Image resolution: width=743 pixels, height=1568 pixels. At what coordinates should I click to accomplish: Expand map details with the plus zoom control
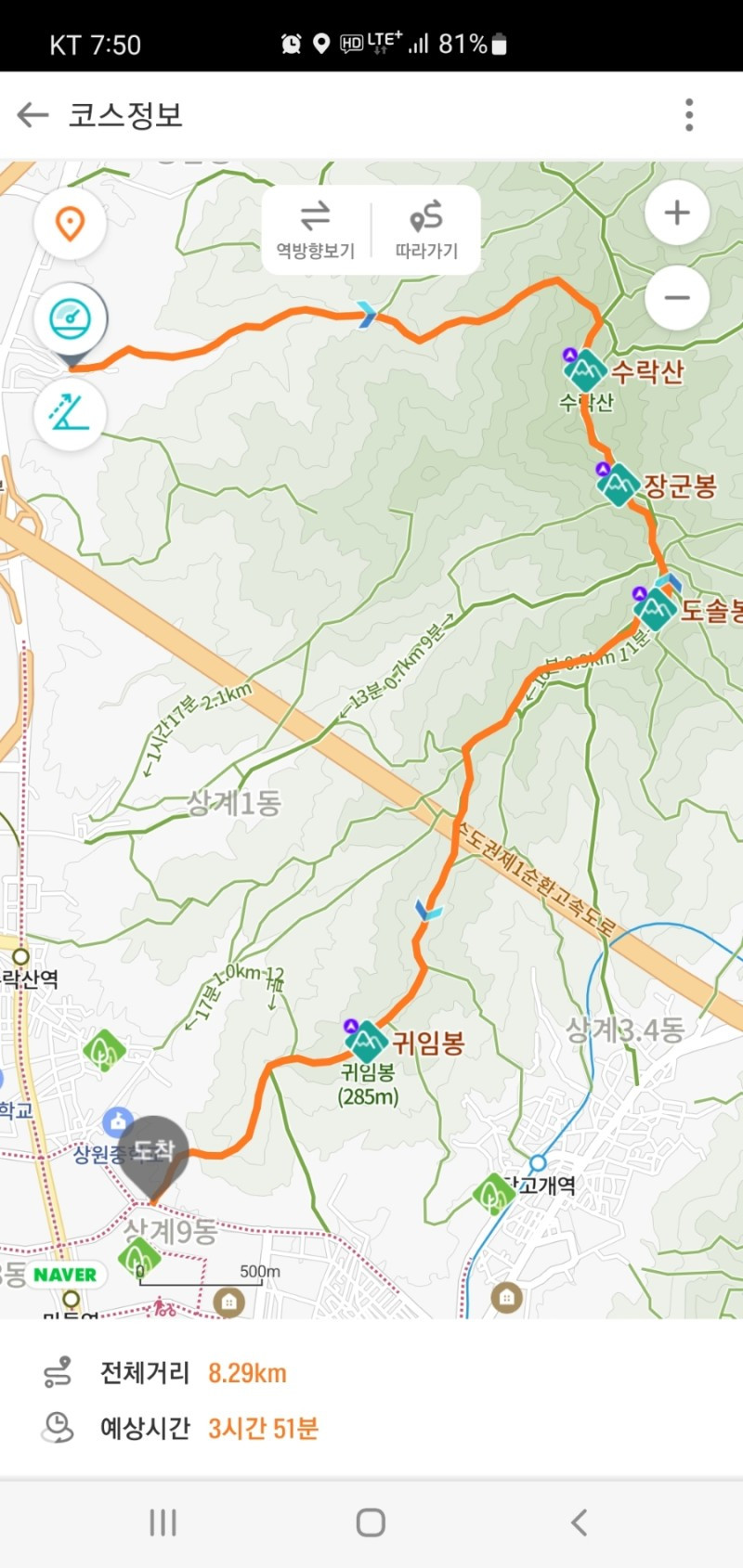pos(676,213)
